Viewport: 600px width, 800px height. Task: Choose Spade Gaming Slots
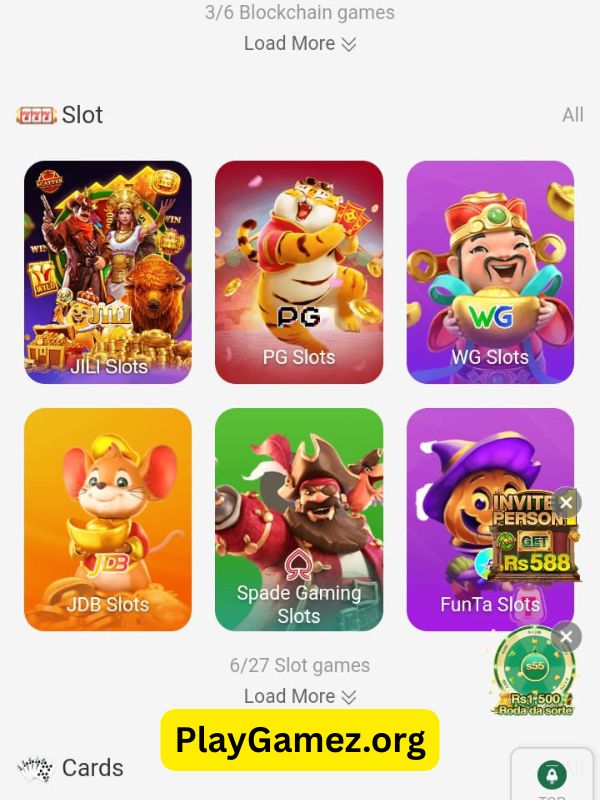298,519
